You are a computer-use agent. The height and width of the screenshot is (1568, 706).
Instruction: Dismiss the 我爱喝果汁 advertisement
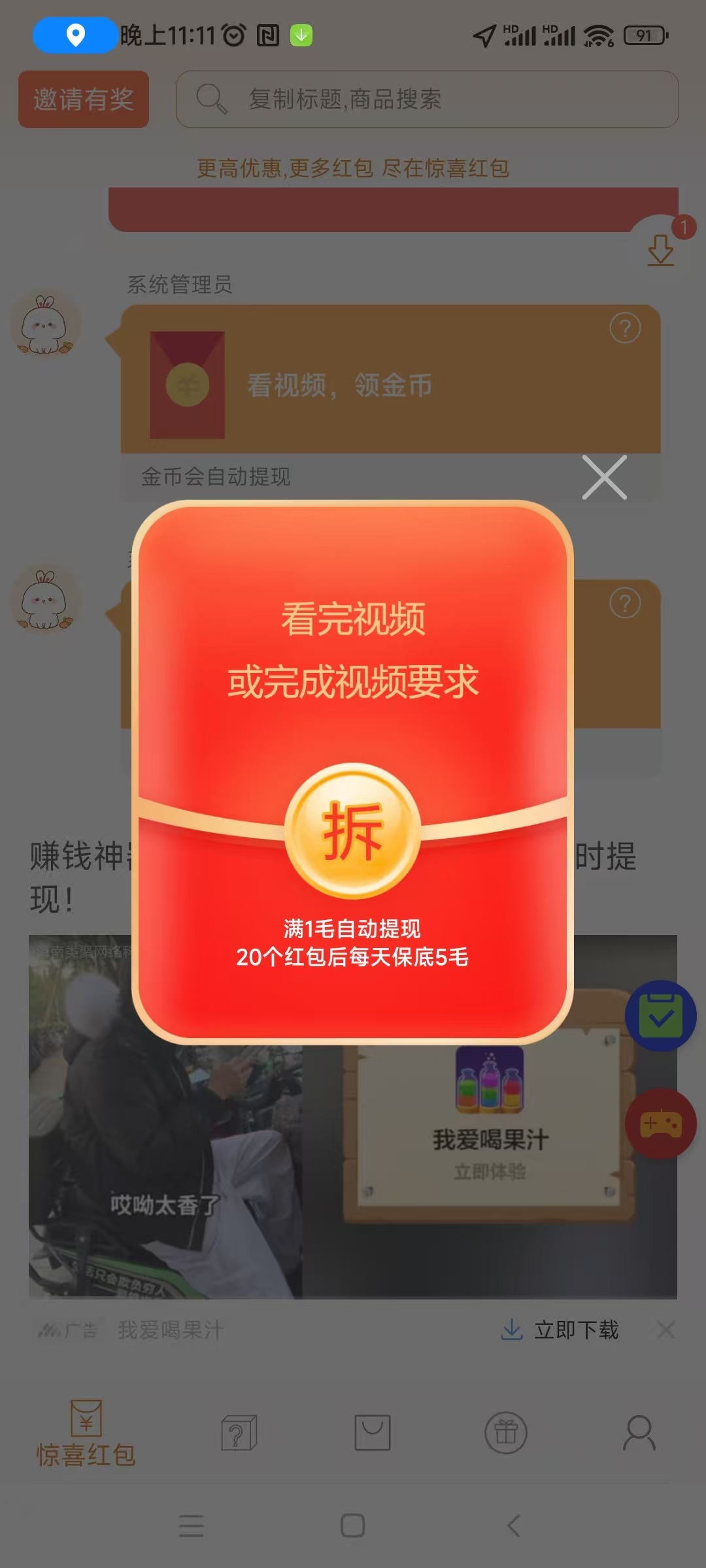pos(666,1330)
